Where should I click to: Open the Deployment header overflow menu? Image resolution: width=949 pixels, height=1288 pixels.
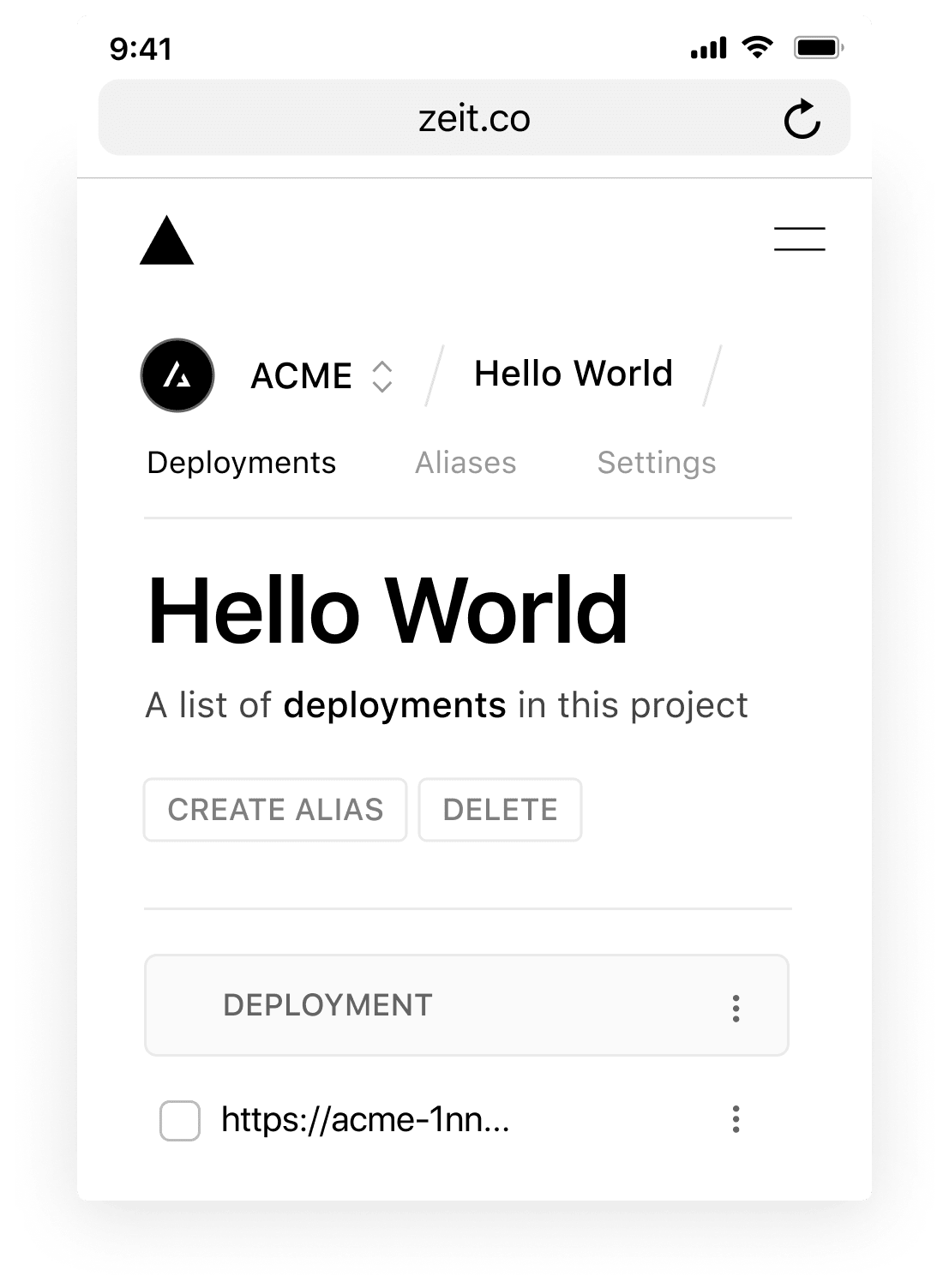point(736,1008)
